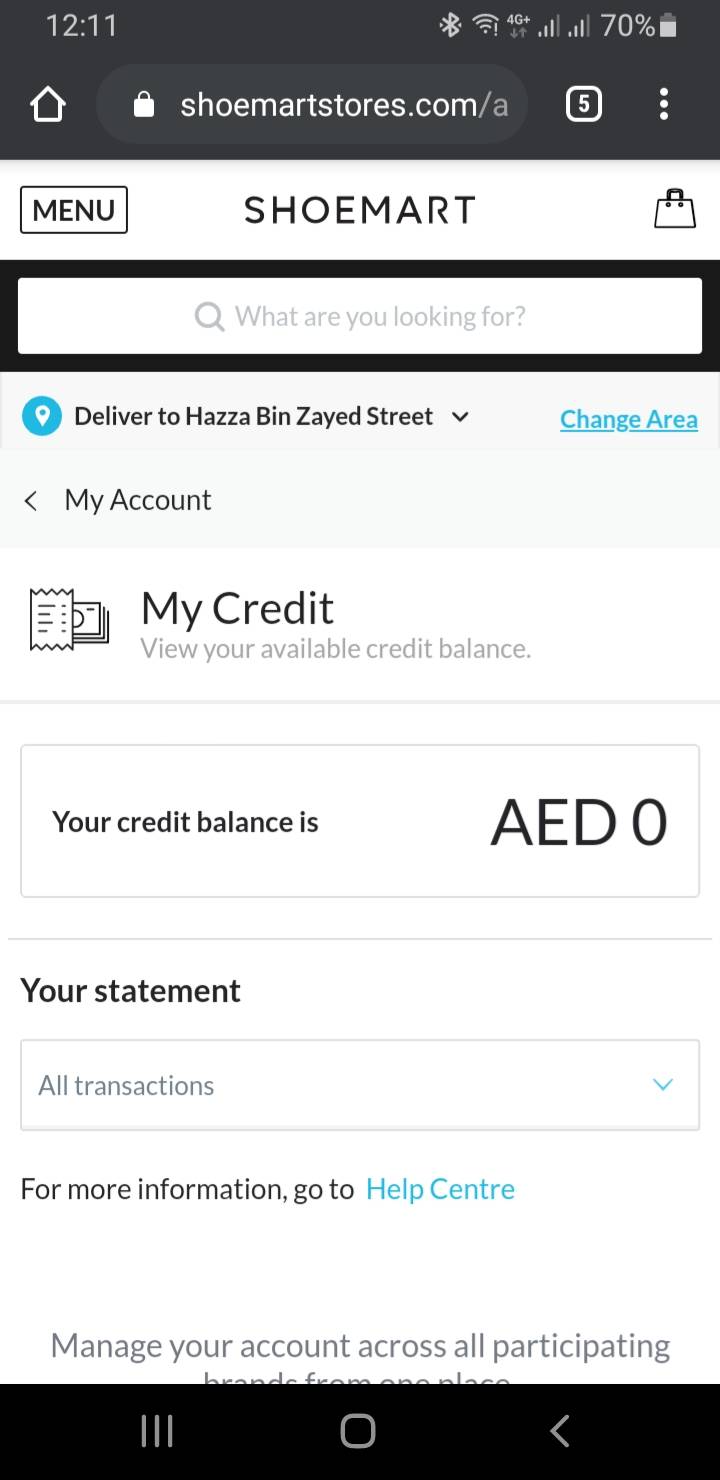Open the browser tab switcher
The image size is (720, 1480).
584,104
